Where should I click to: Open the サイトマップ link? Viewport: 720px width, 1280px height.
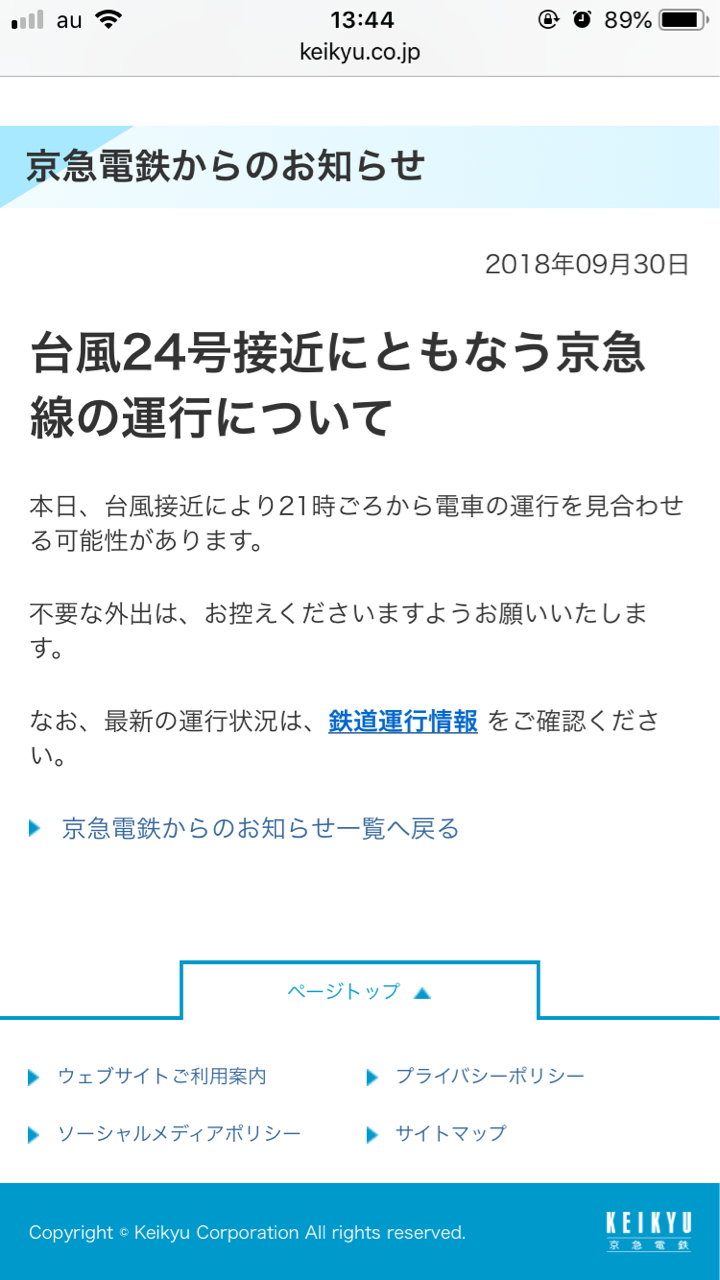click(x=450, y=1134)
